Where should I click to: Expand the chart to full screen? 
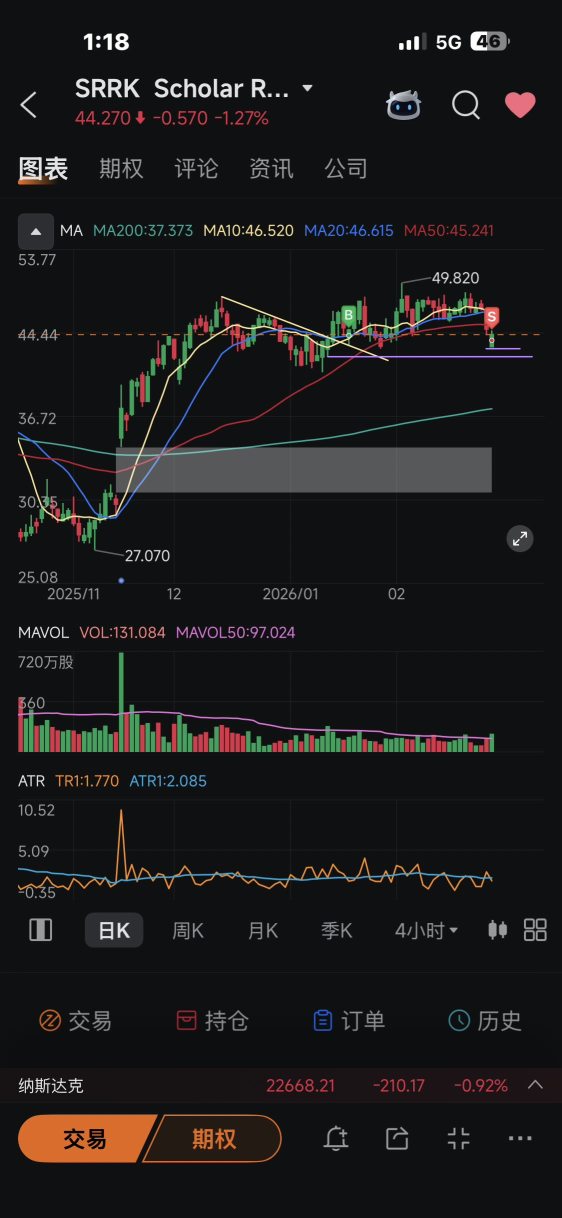click(x=520, y=538)
